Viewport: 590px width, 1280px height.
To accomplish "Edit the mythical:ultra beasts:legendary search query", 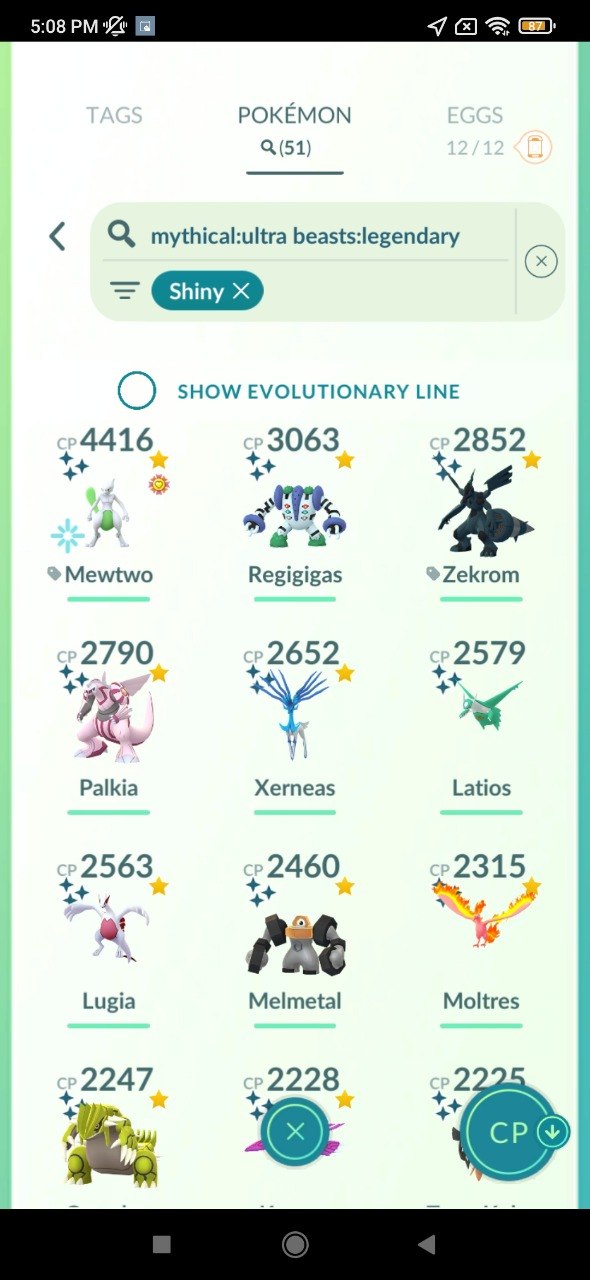I will (x=305, y=236).
